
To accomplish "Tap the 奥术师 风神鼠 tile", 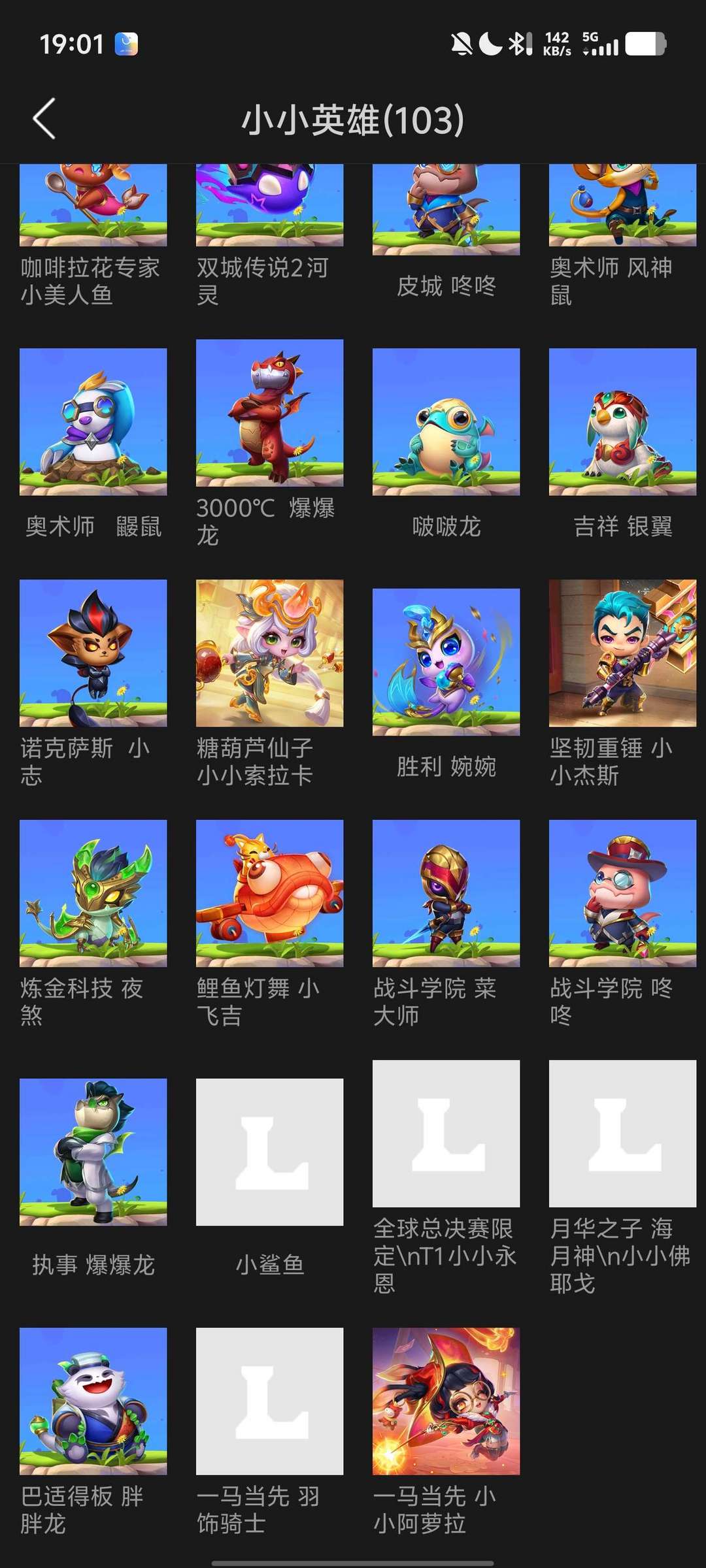I will coord(622,204).
